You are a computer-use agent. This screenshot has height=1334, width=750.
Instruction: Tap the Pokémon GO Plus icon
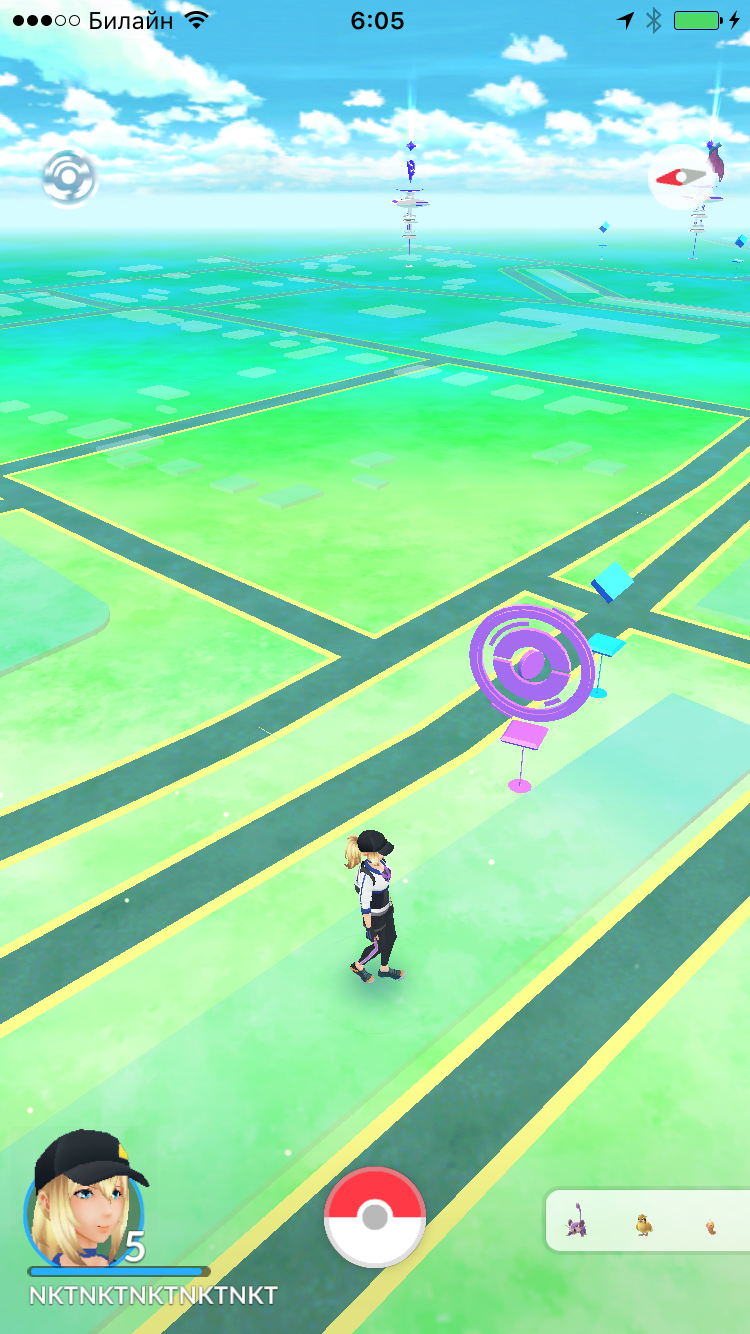69,179
